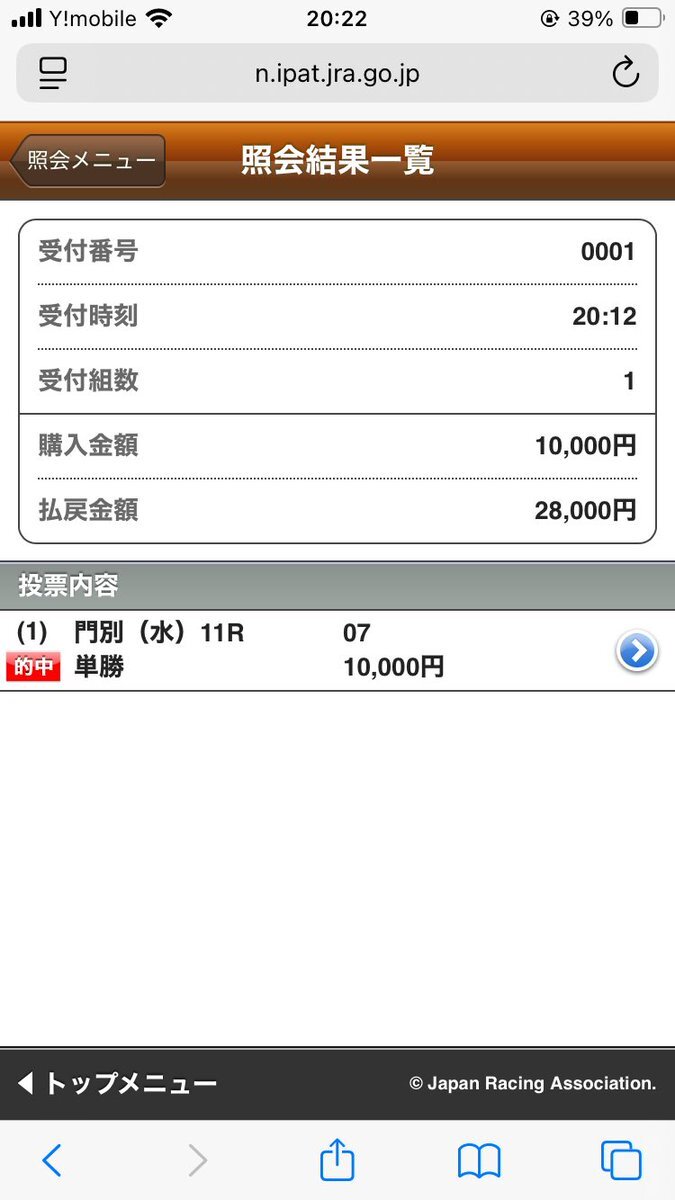Go back to 照会メニュー
This screenshot has height=1200, width=675.
[90, 161]
